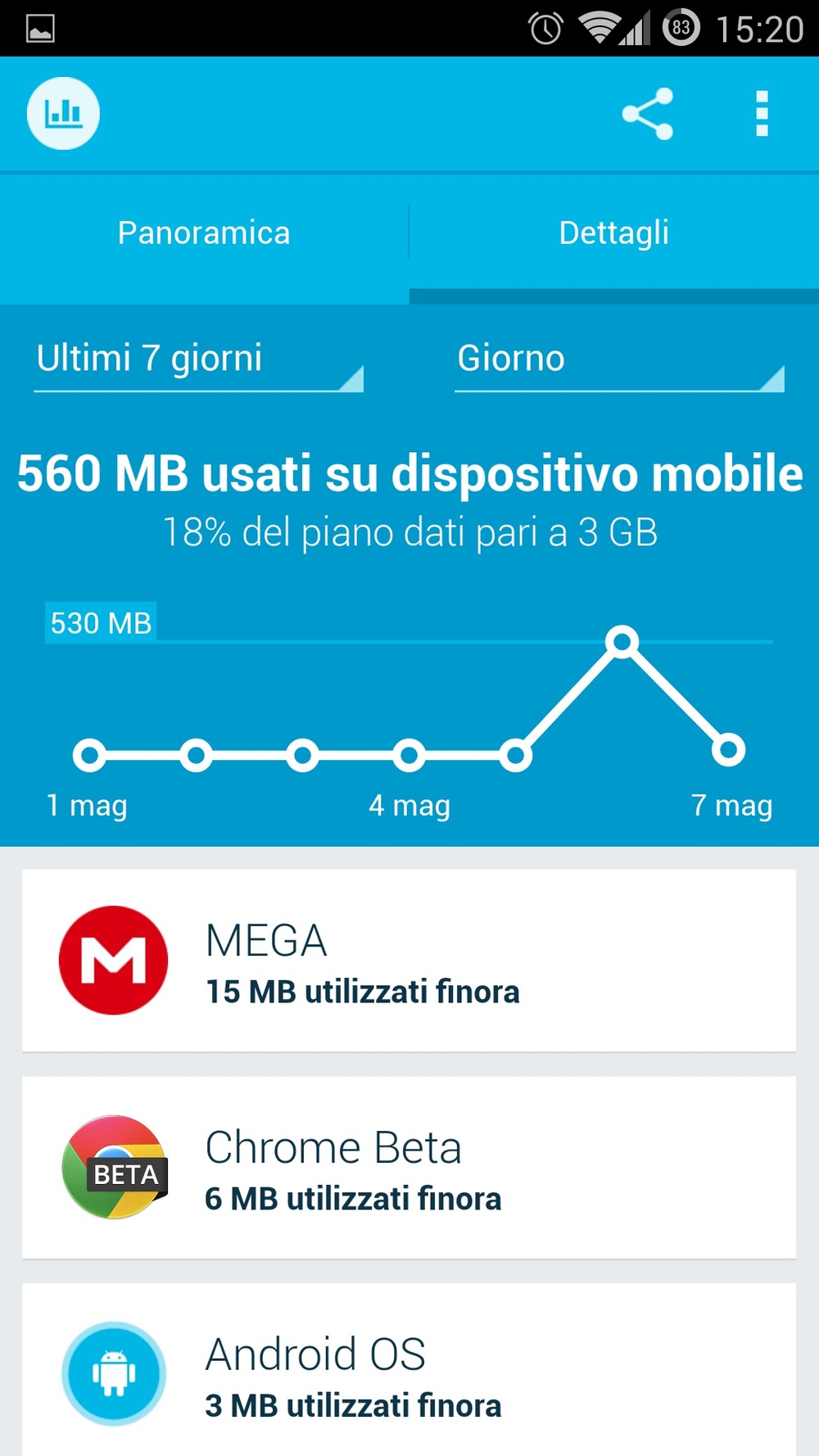Expand the Ultimi 7 giorni dropdown
Image resolution: width=819 pixels, height=1456 pixels.
pyautogui.click(x=198, y=360)
